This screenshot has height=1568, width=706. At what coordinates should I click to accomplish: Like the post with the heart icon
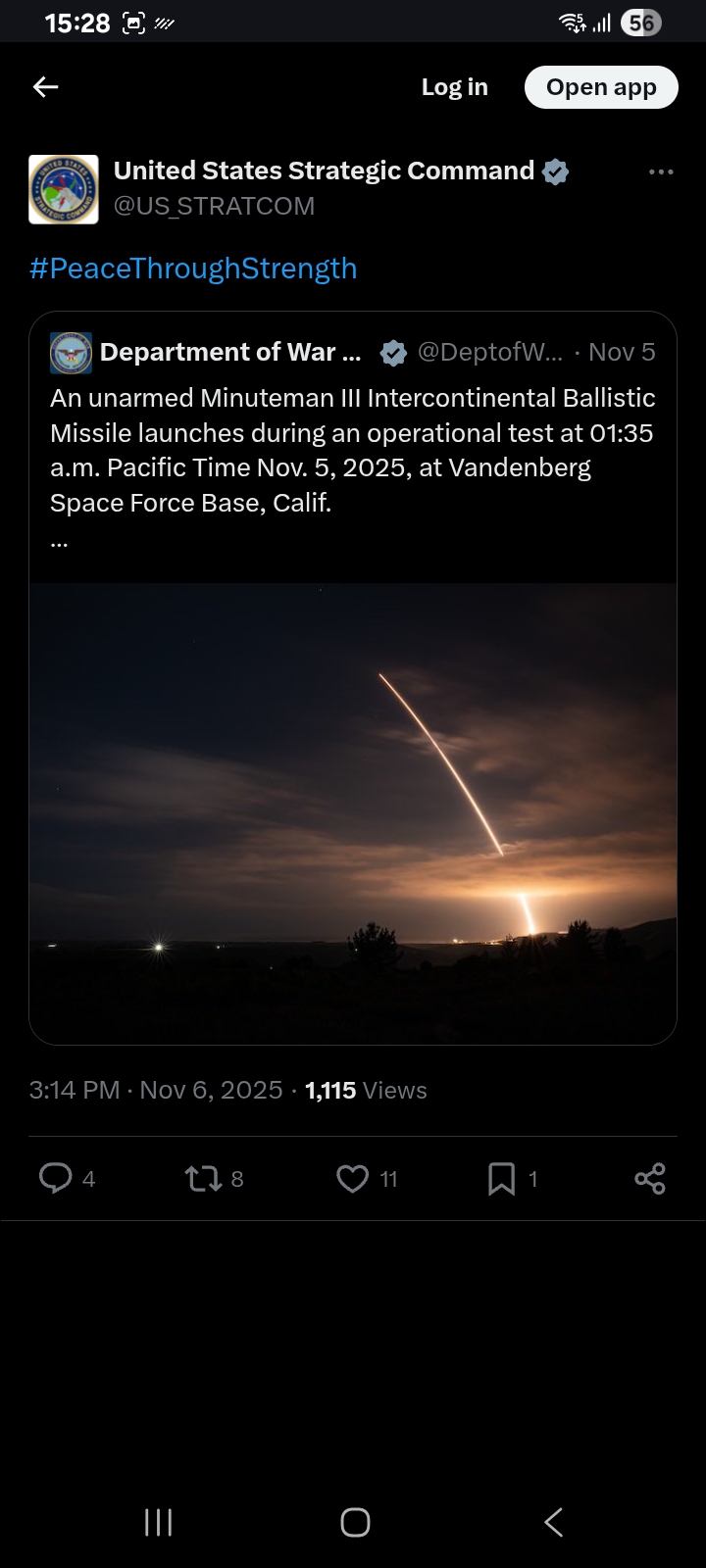coord(353,1178)
